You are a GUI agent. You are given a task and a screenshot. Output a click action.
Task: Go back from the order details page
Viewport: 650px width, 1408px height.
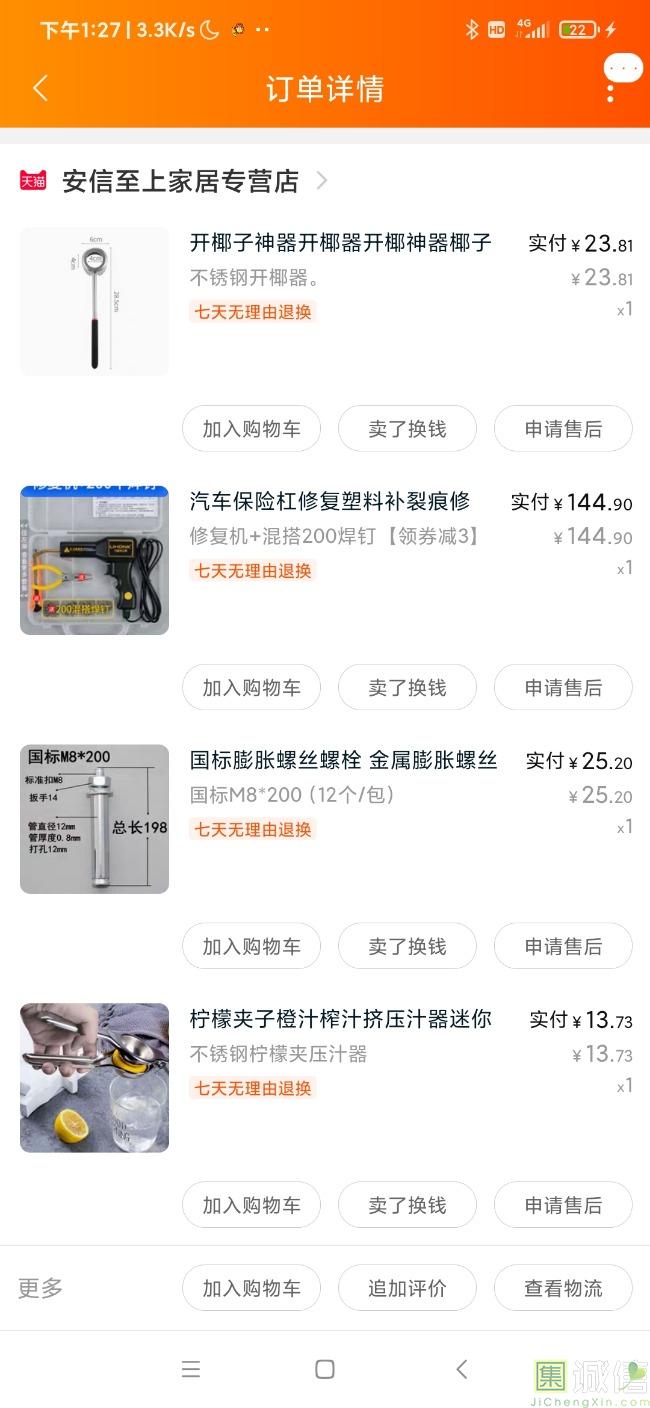coord(40,88)
